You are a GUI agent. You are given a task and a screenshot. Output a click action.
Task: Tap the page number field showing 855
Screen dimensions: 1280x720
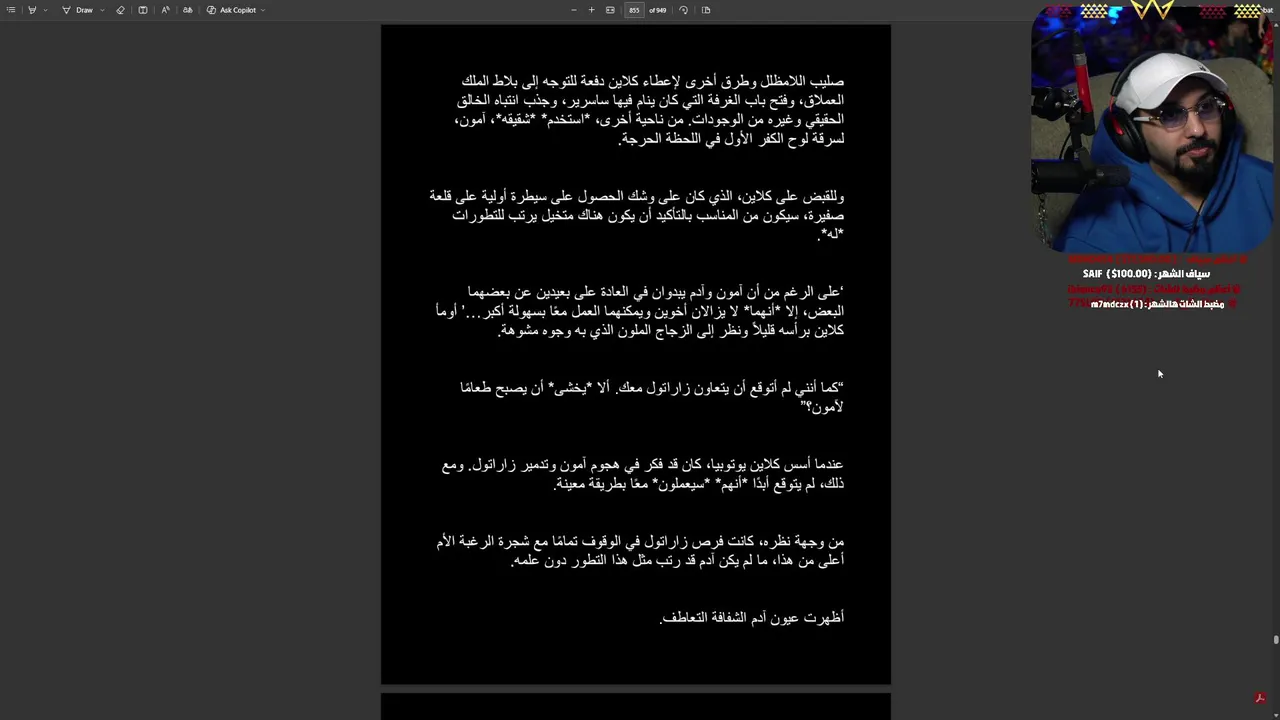click(634, 10)
